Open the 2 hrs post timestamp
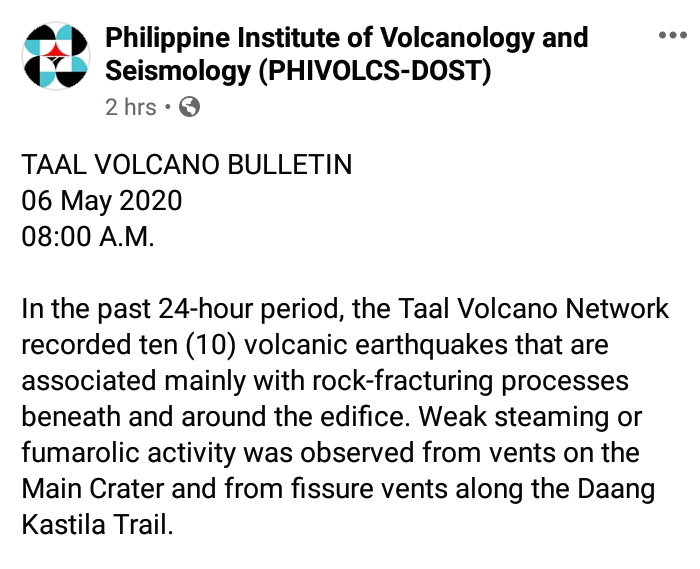The image size is (700, 569). (130, 107)
